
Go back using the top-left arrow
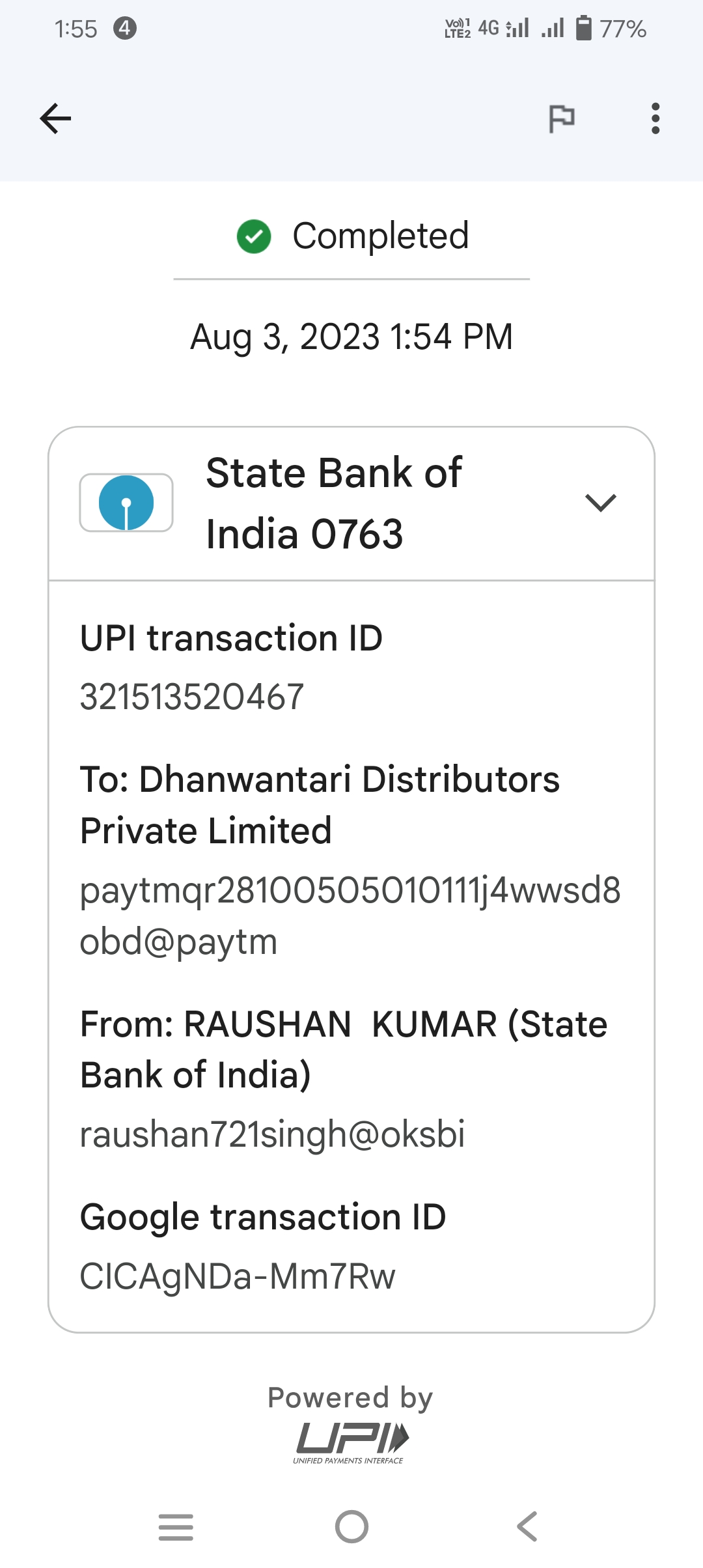pos(55,119)
